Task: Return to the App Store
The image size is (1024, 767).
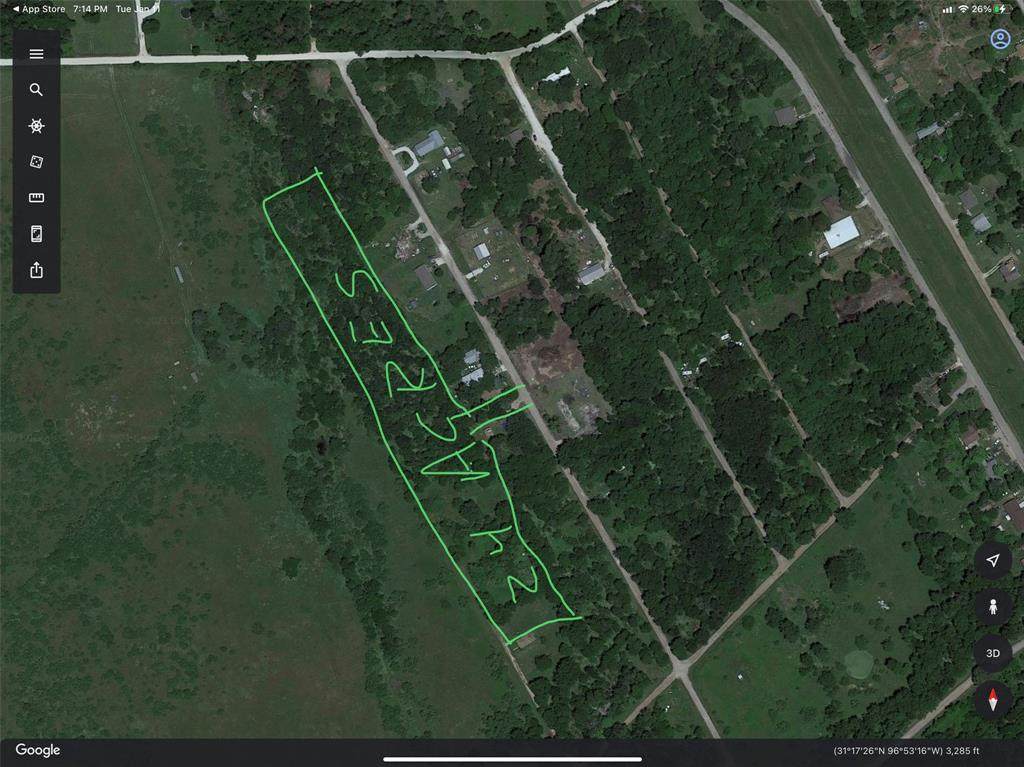Action: tap(38, 9)
